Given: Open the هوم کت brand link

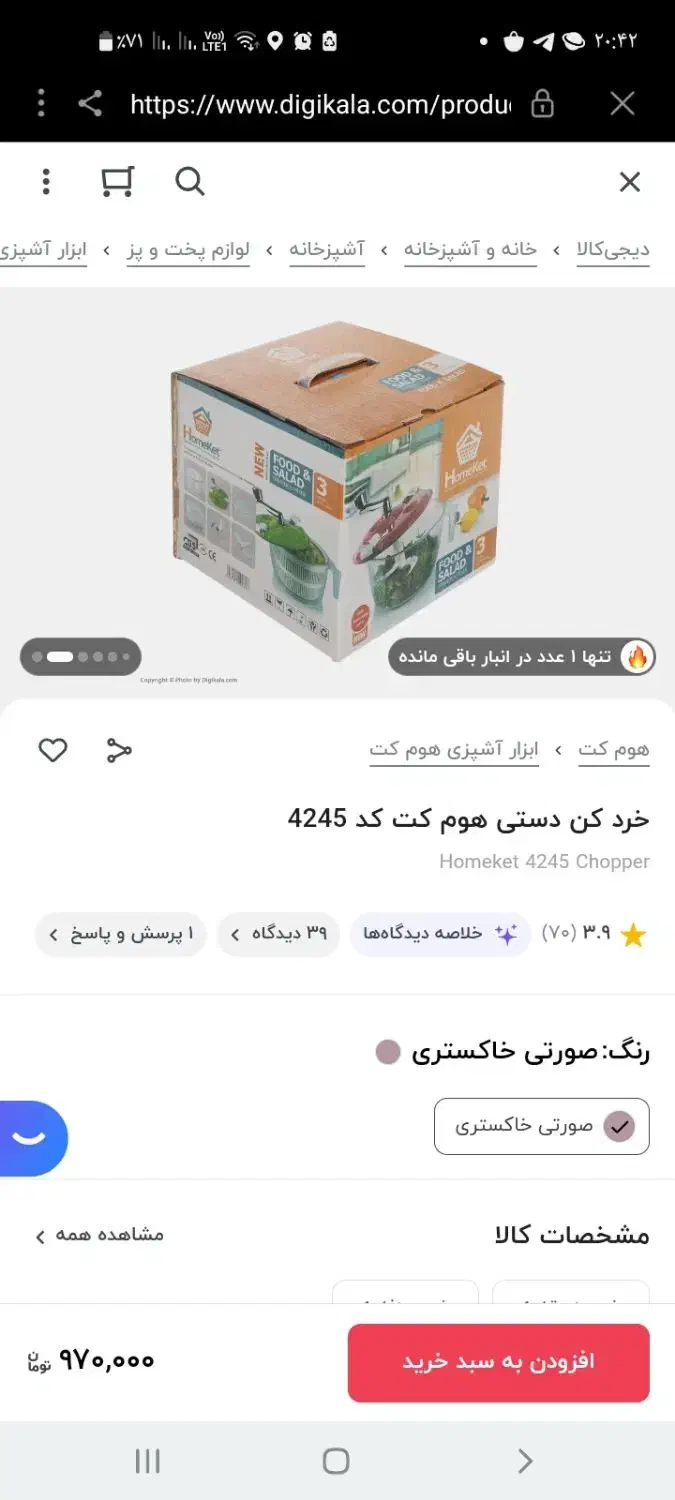Looking at the screenshot, I should click(x=613, y=750).
